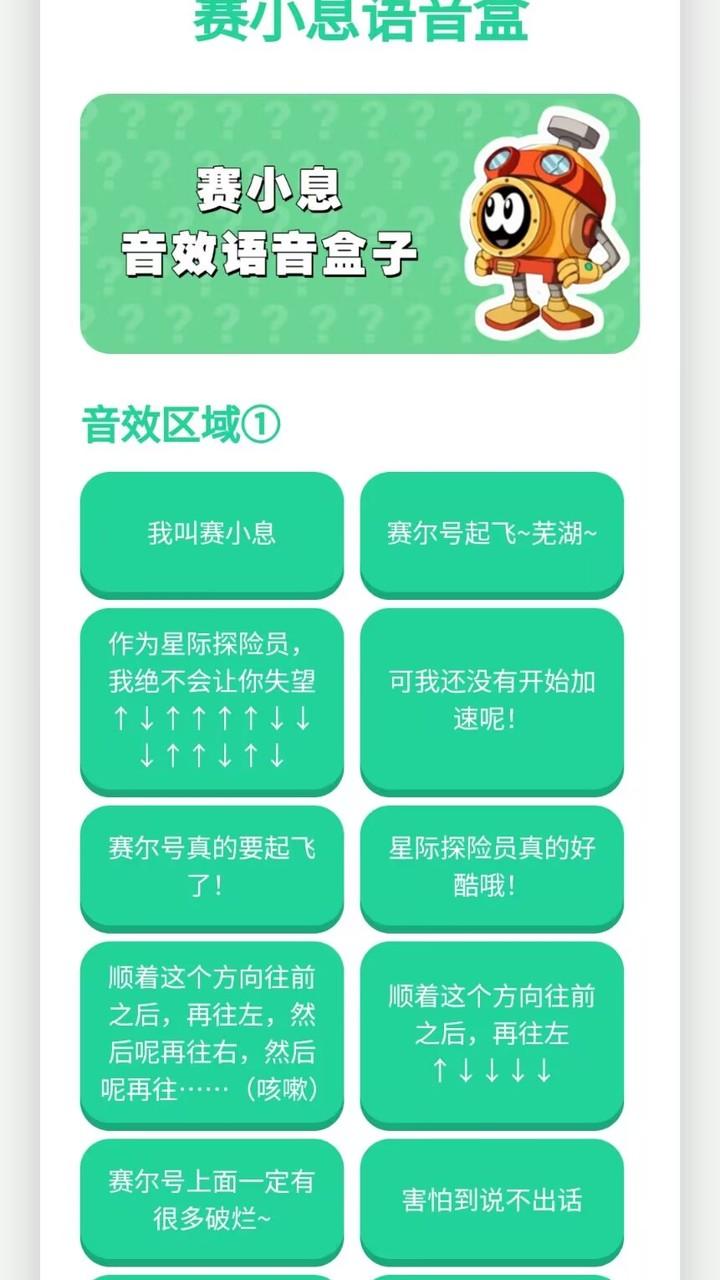Tap the 作为星际探险员 voice button
This screenshot has height=1280, width=720.
tap(211, 699)
